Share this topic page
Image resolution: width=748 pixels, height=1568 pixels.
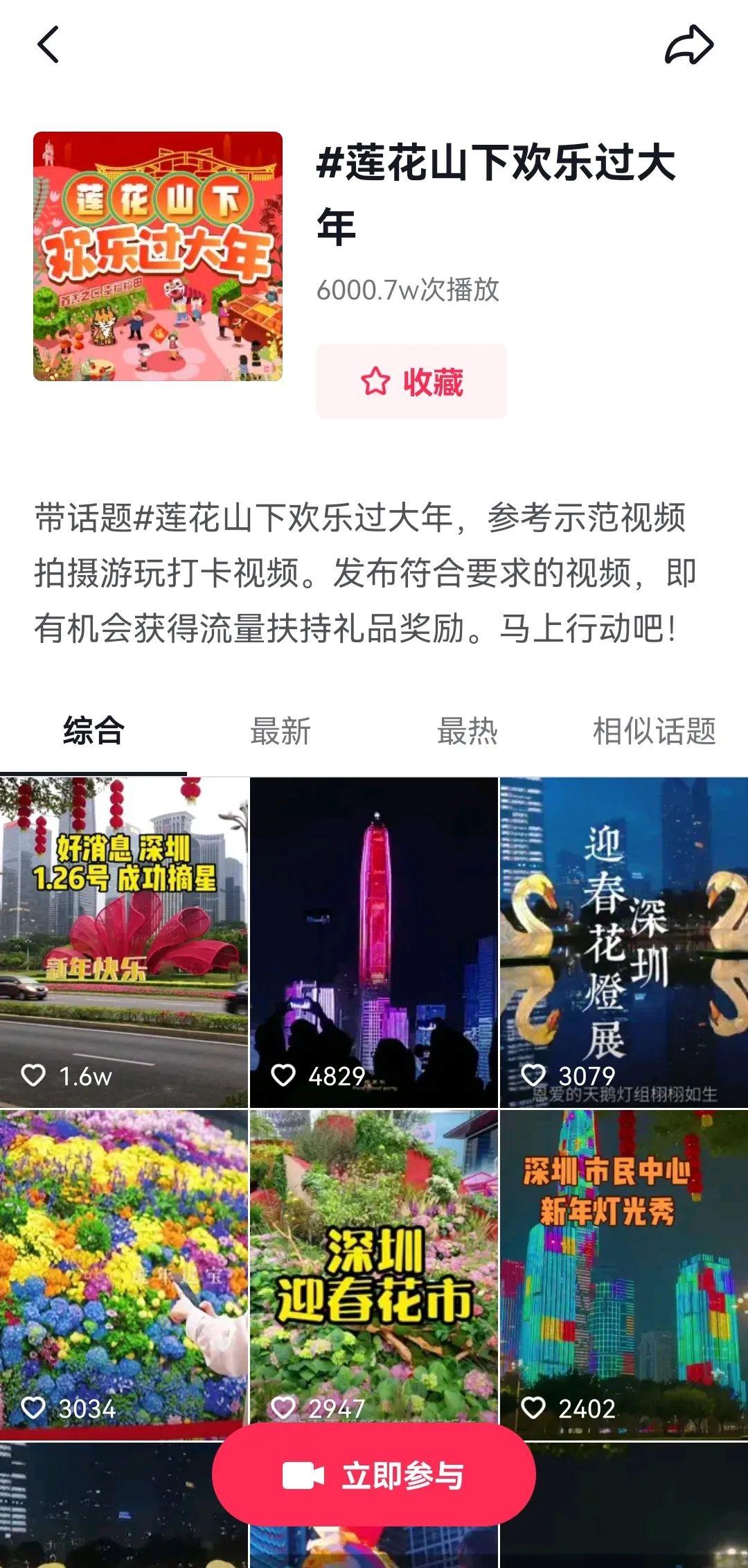(688, 45)
